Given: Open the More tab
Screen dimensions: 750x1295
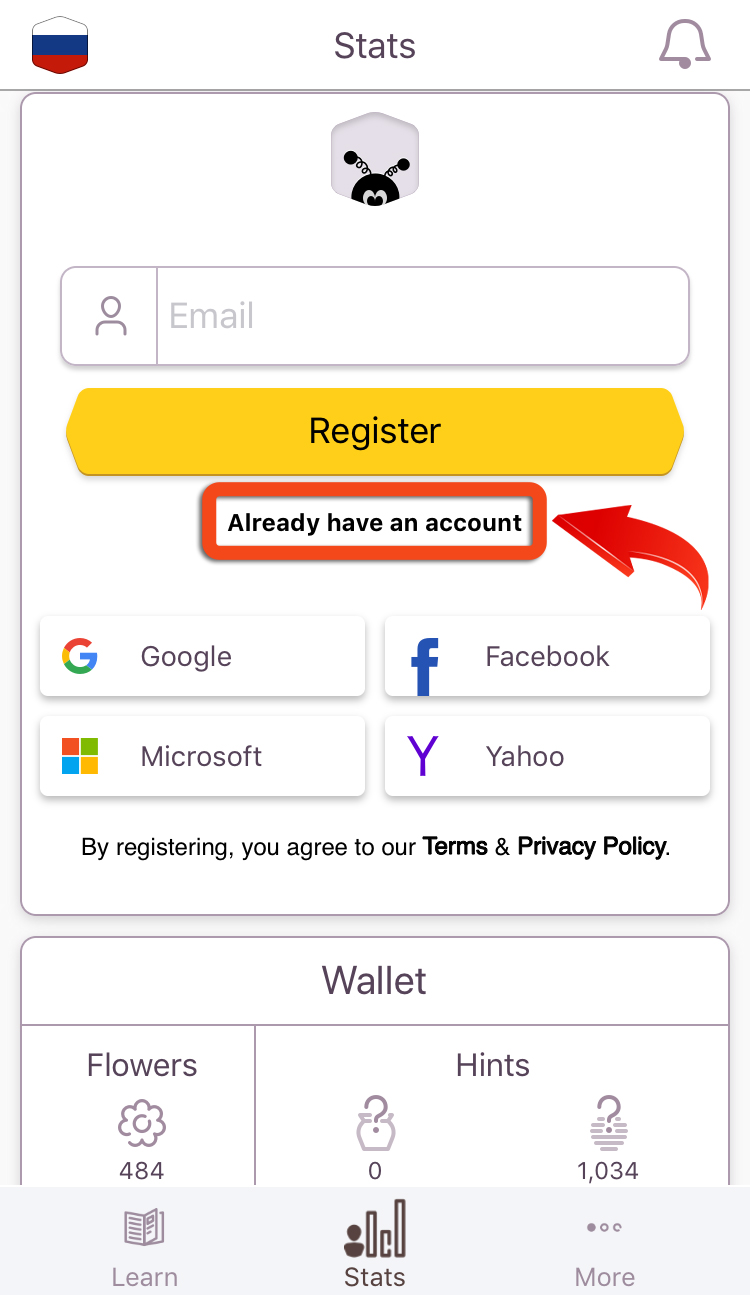Looking at the screenshot, I should tap(605, 1245).
